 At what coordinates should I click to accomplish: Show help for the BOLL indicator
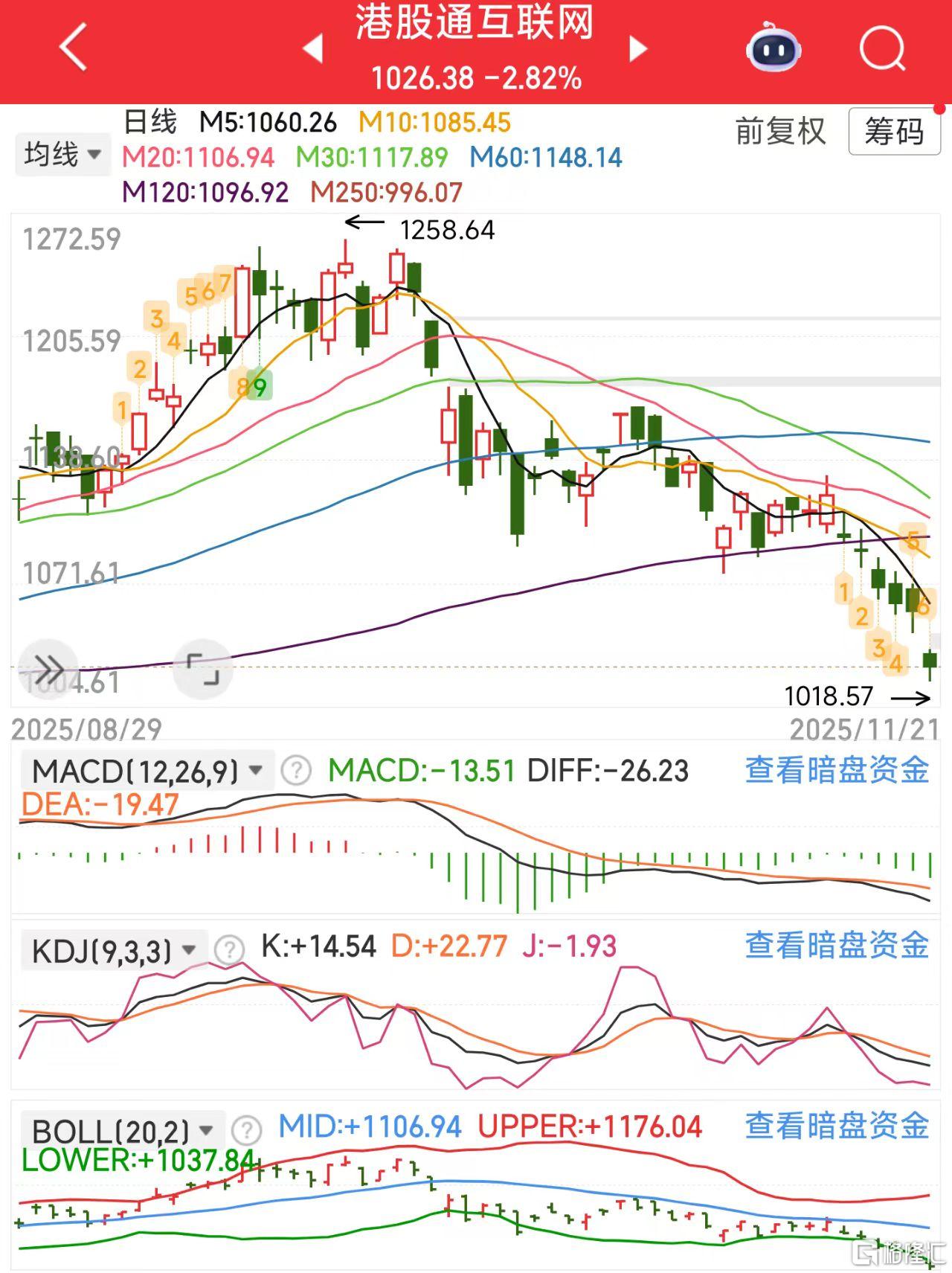(x=246, y=1130)
